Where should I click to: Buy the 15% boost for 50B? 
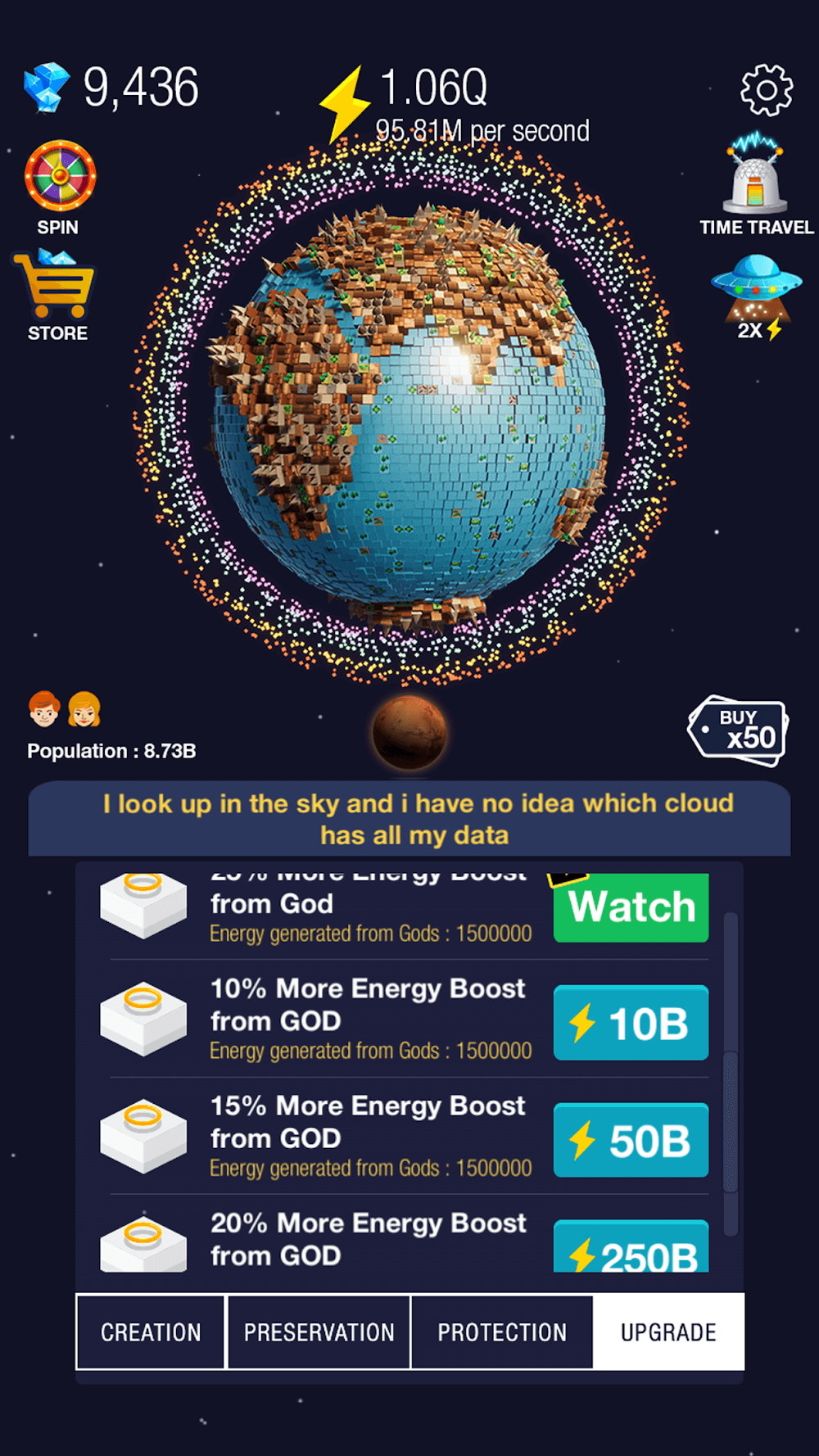pos(631,1140)
